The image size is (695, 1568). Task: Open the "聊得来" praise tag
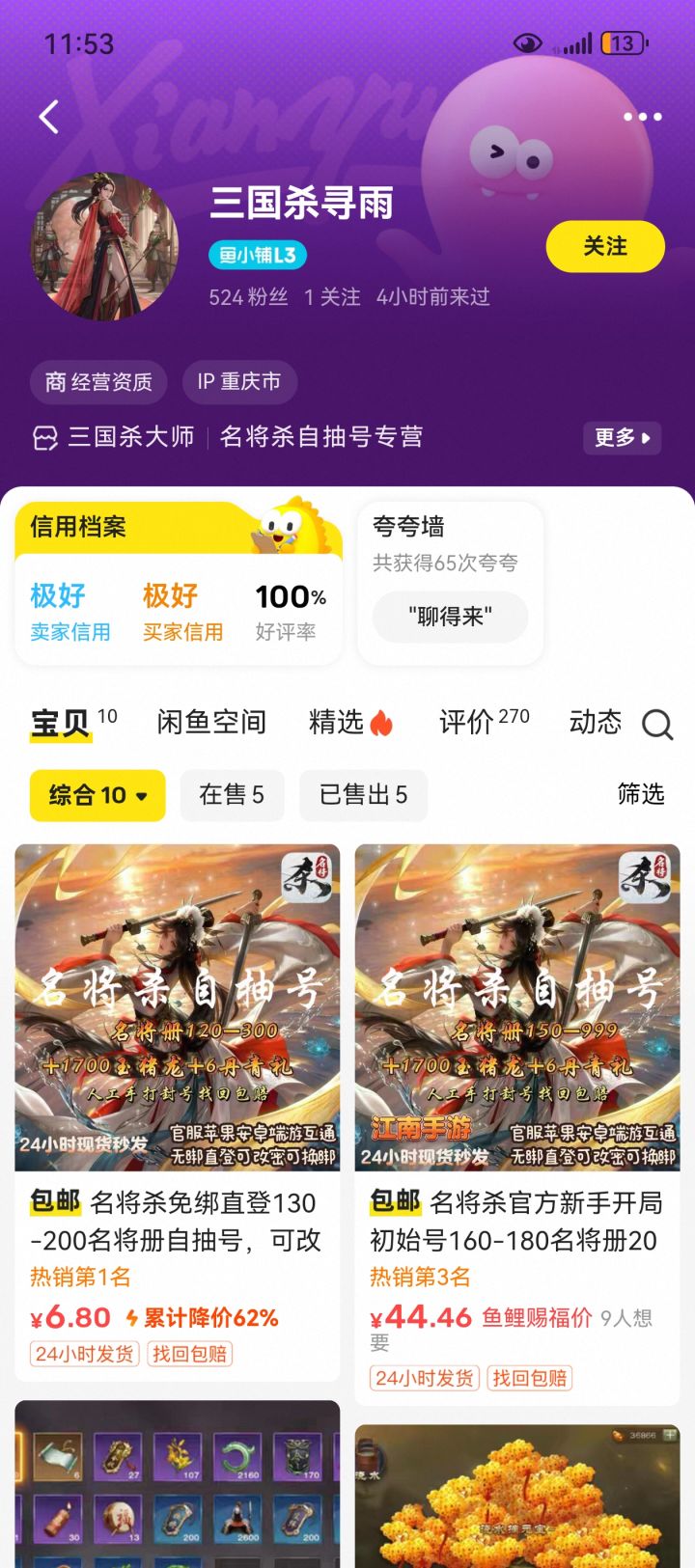pos(449,617)
